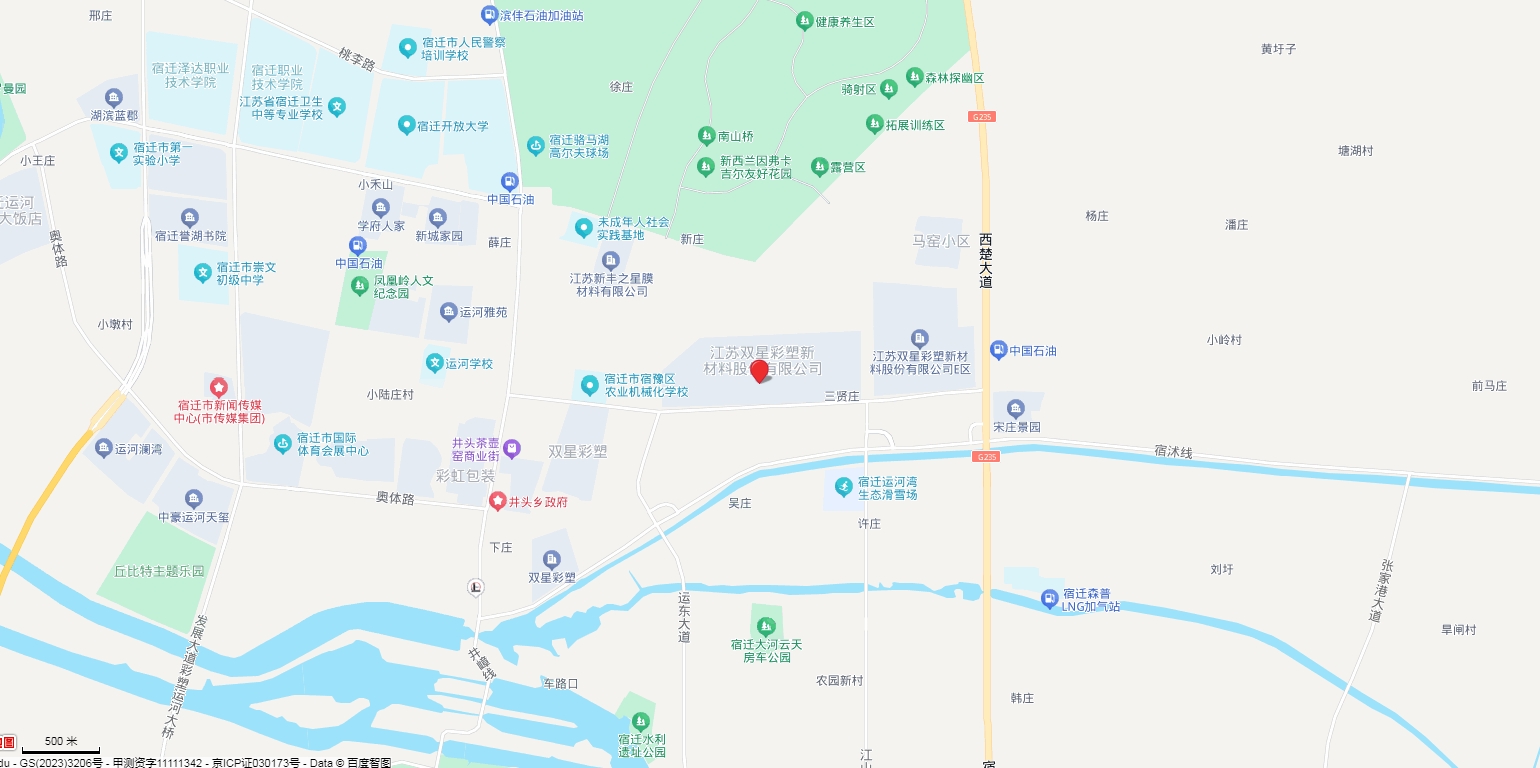1540x768 pixels.
Task: Select 宿迁市人民警察培训学校 marker
Action: point(407,47)
